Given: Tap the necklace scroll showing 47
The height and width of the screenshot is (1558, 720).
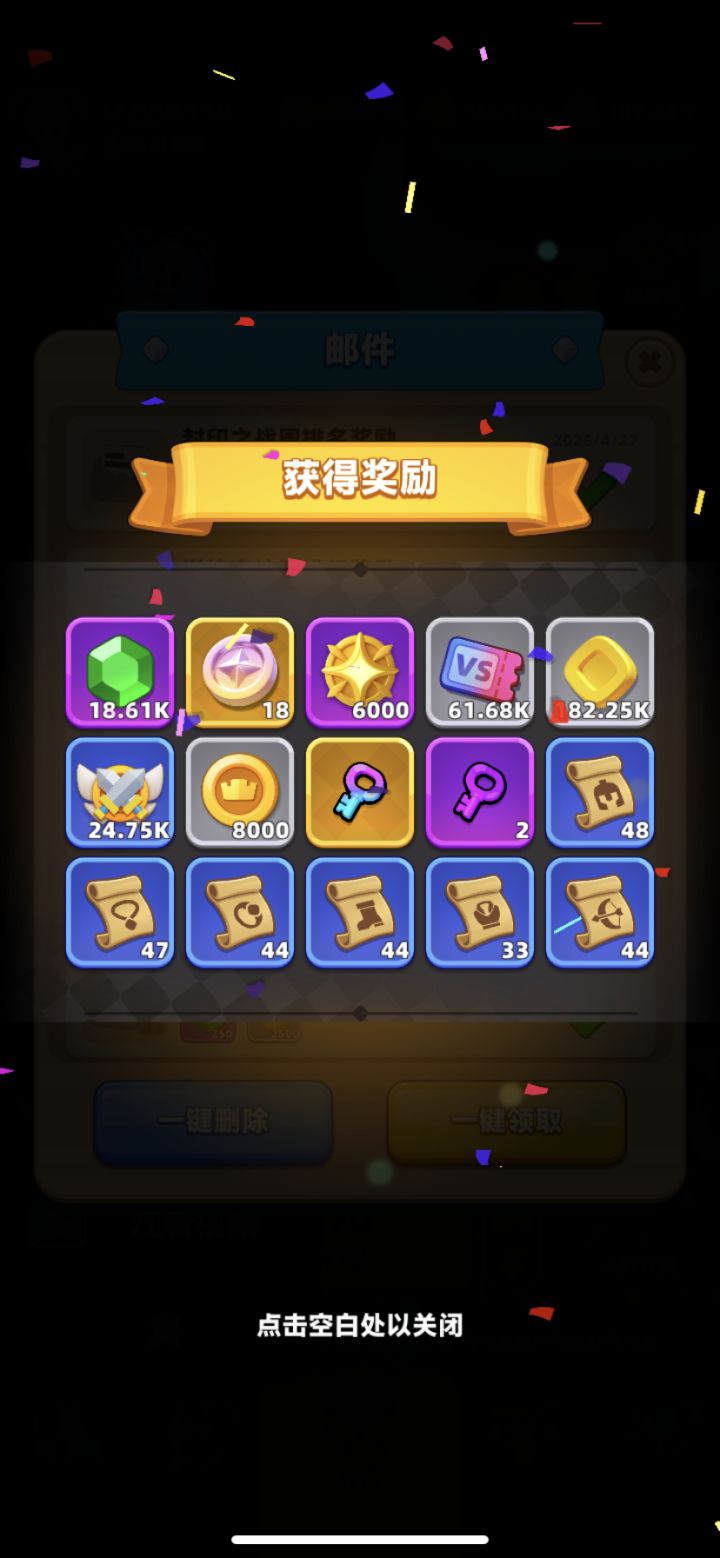Looking at the screenshot, I should (x=120, y=913).
